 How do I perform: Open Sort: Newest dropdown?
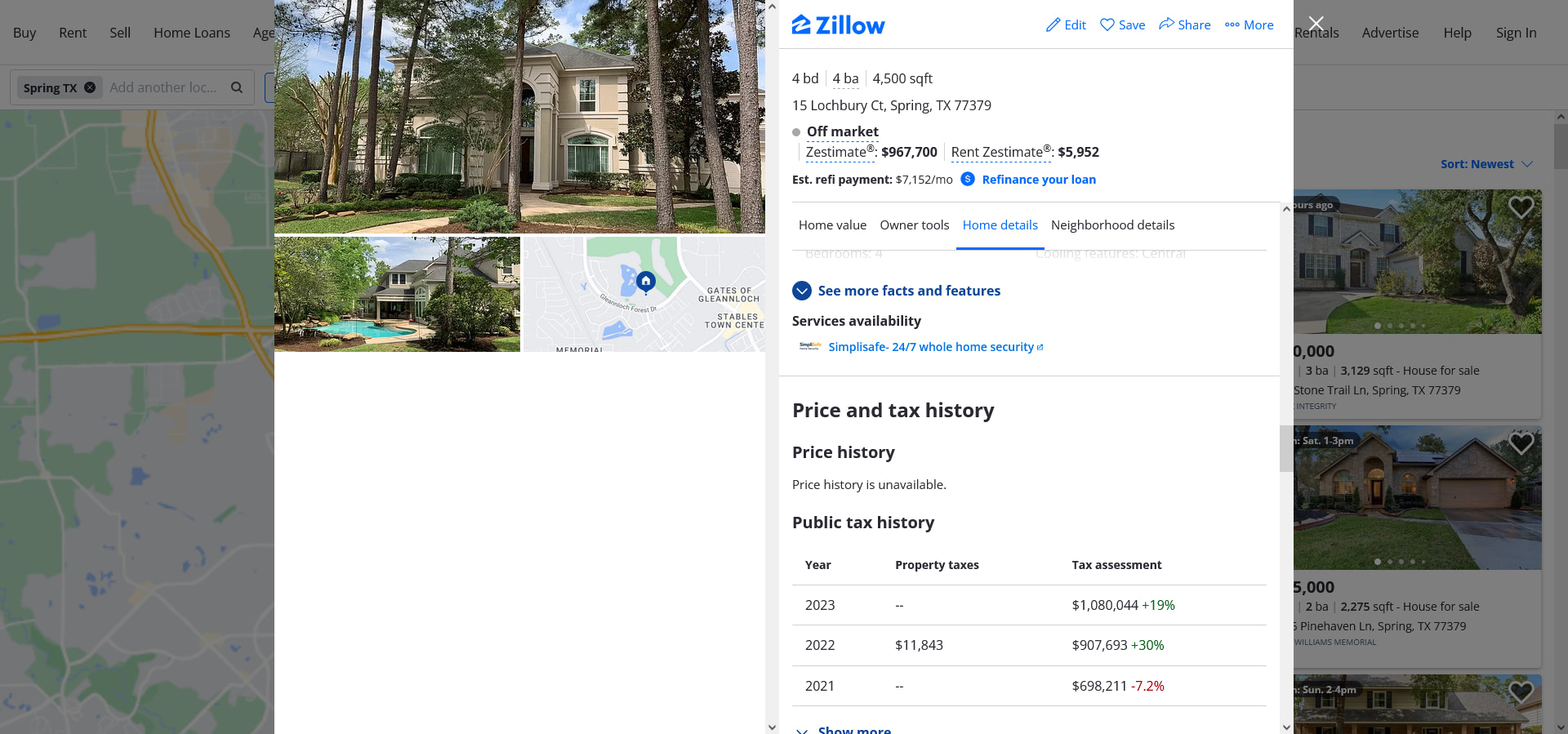pos(1486,164)
